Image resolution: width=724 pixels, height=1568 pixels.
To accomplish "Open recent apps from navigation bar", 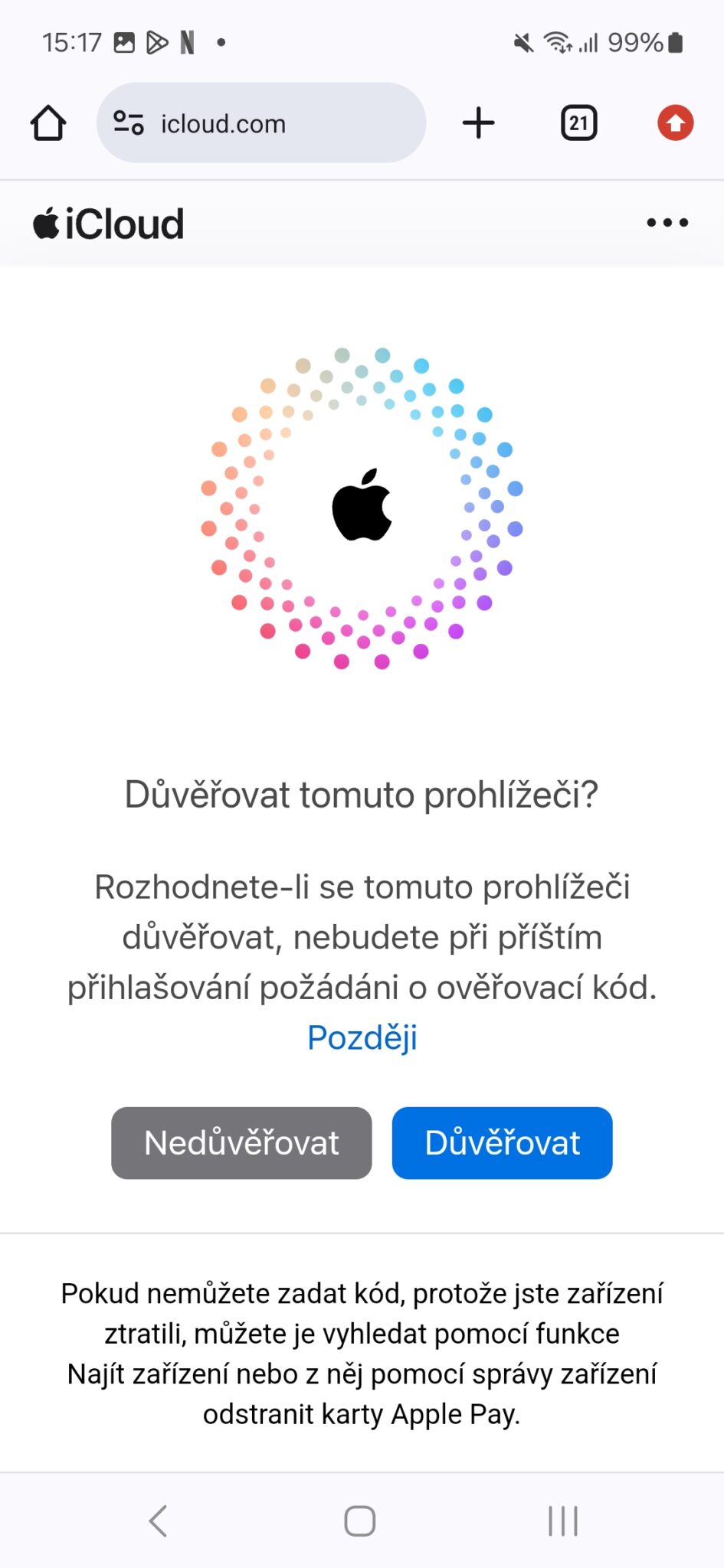I will pyautogui.click(x=563, y=1521).
